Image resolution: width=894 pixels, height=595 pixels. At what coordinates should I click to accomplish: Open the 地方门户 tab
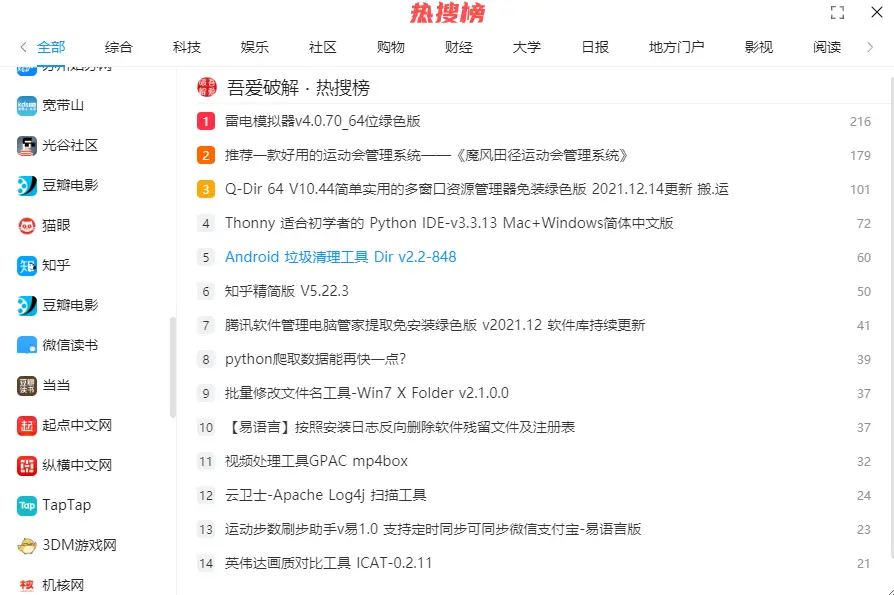(x=676, y=47)
